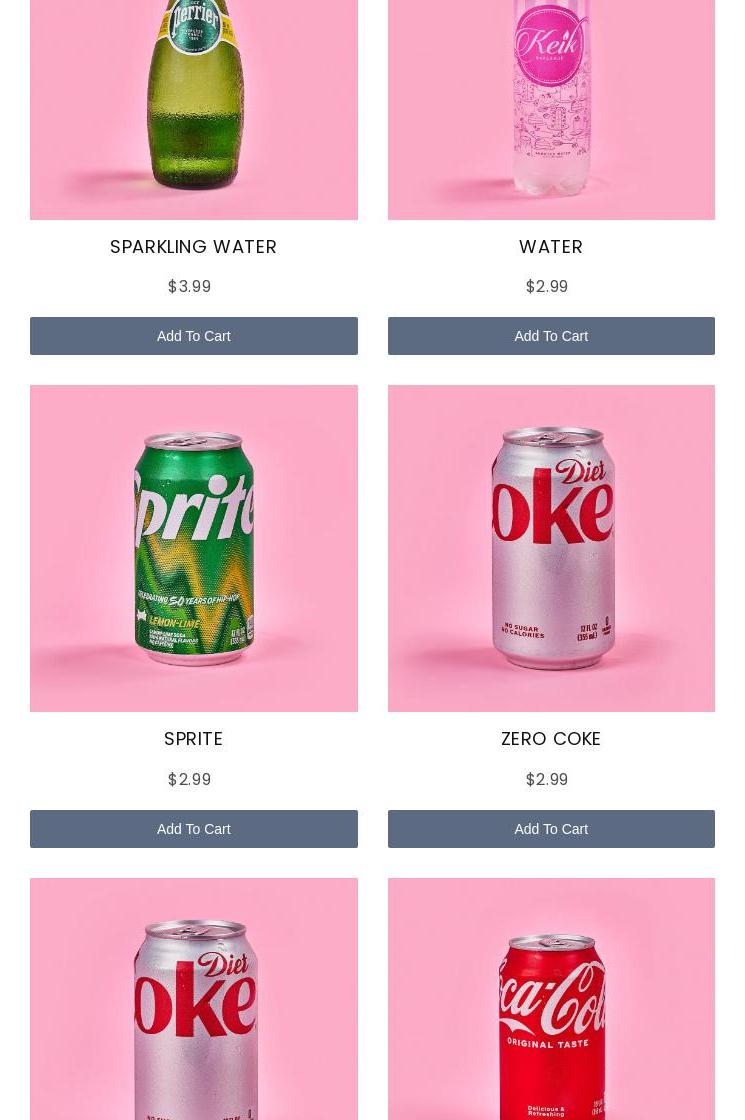The height and width of the screenshot is (1120, 745).
Task: View the Zero Coke product tile
Action: [551, 548]
